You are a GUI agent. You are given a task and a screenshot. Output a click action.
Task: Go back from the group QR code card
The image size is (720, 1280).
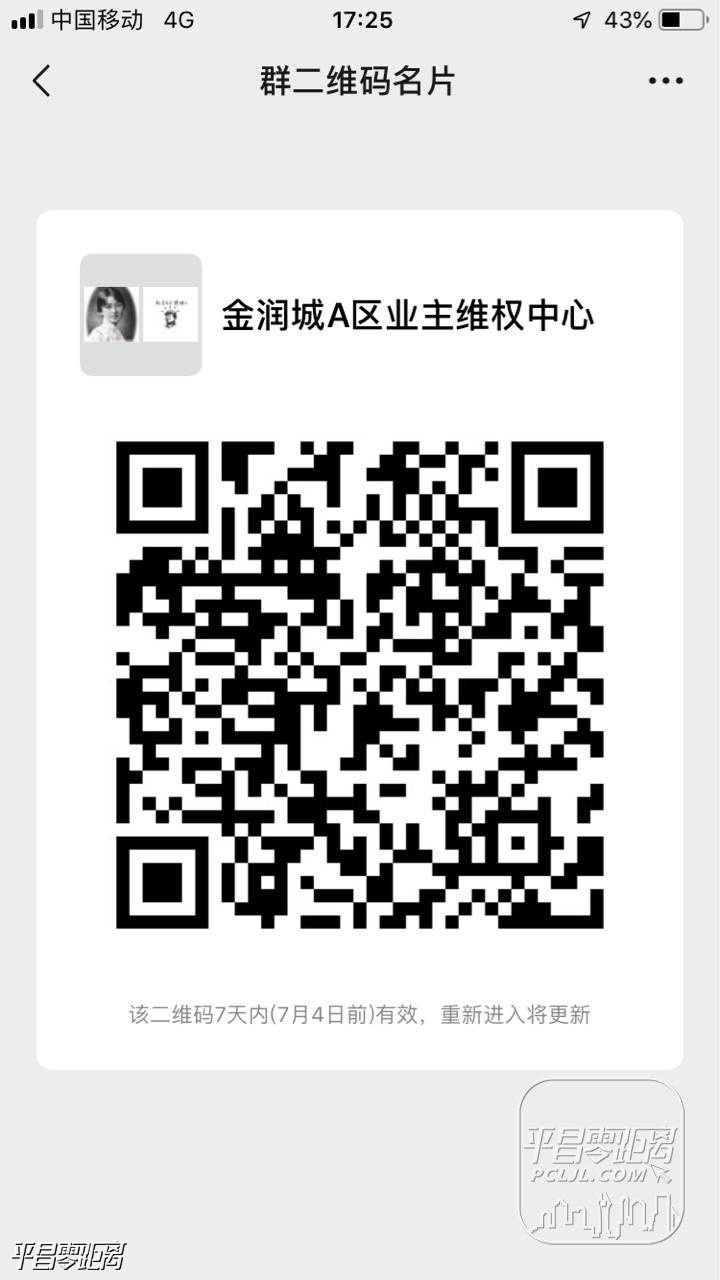(41, 81)
